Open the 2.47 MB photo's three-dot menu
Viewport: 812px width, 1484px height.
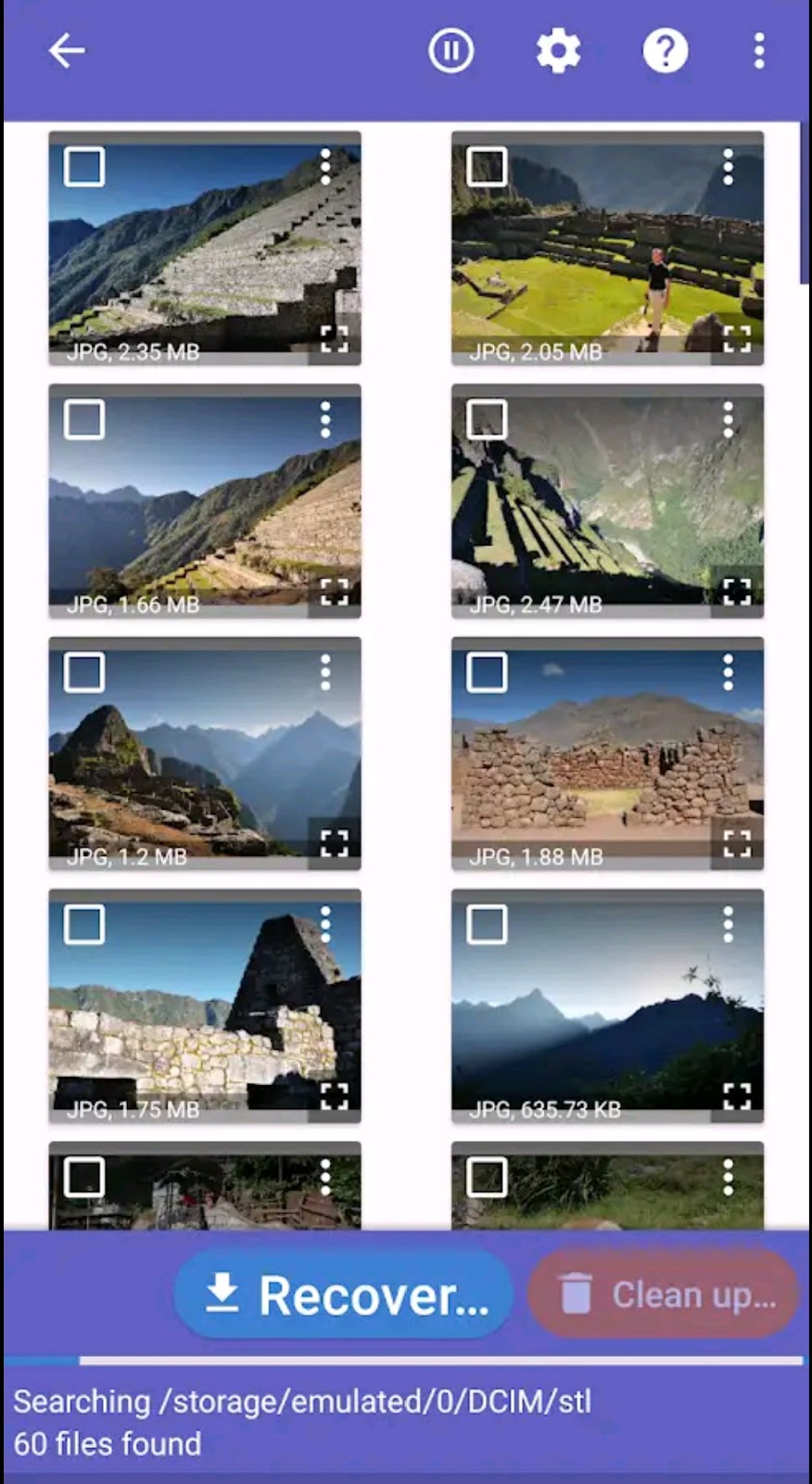(729, 420)
